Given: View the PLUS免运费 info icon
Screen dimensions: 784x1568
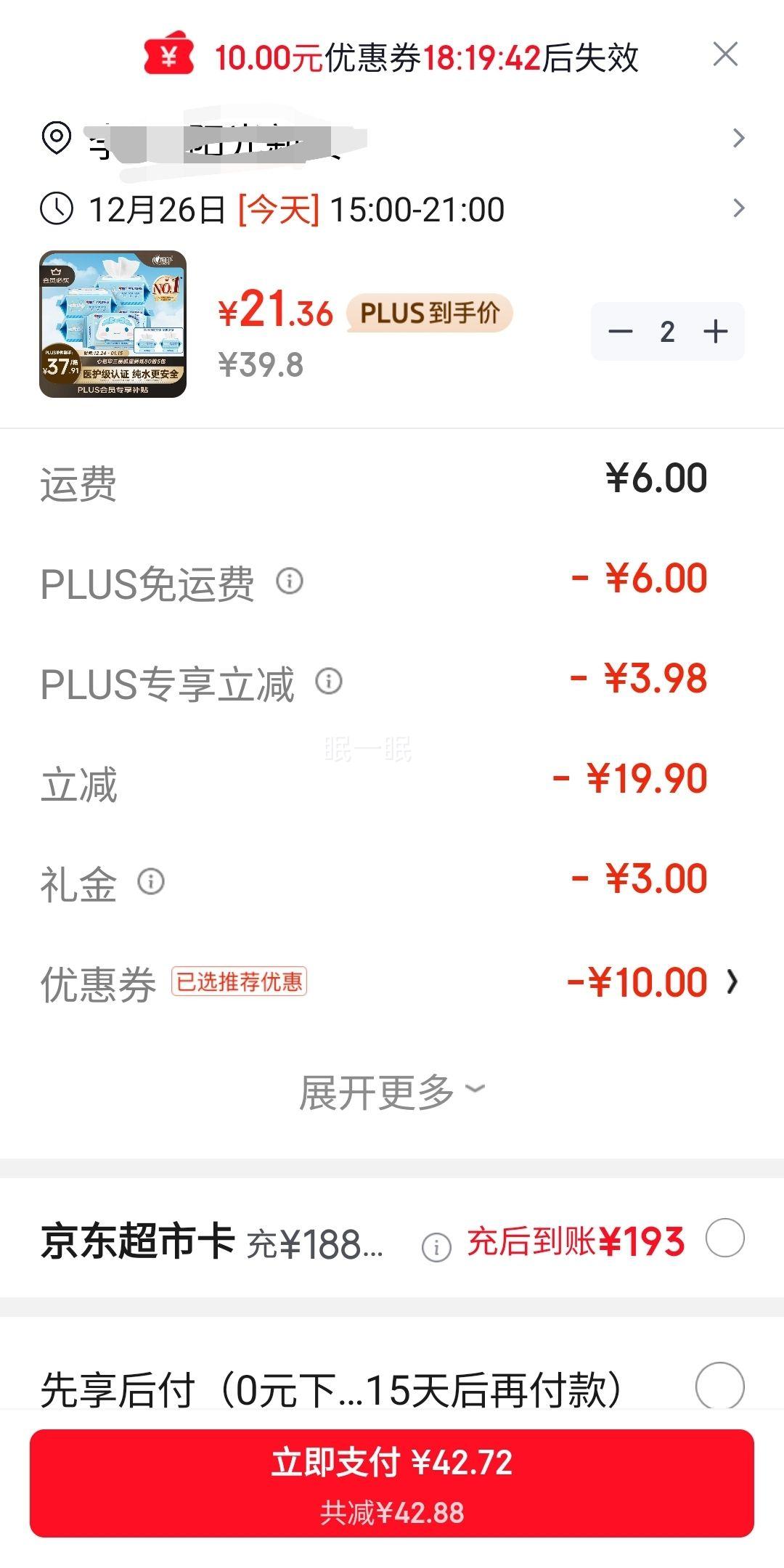Looking at the screenshot, I should click(x=290, y=579).
